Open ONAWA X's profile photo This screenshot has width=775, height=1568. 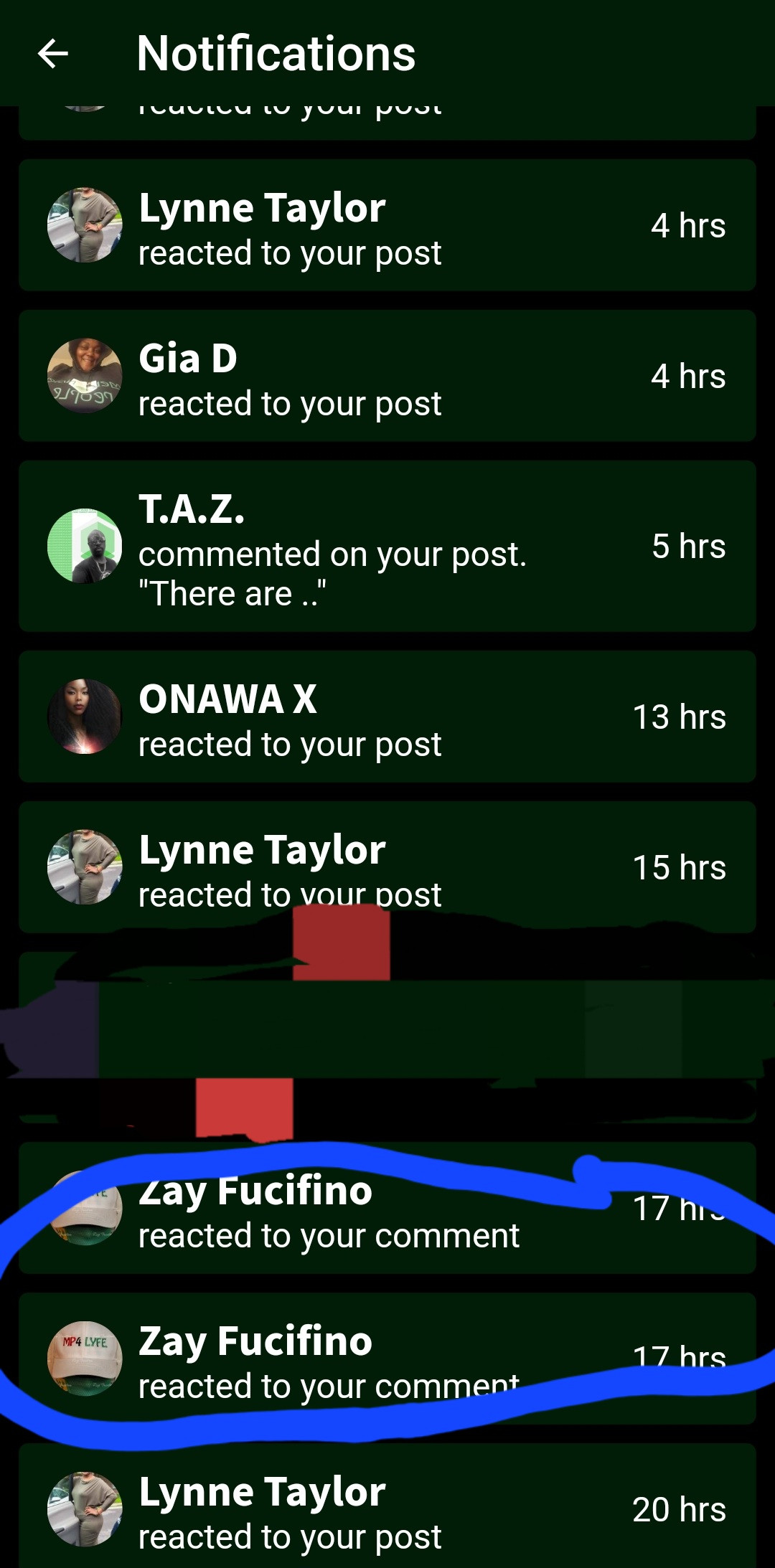(85, 715)
